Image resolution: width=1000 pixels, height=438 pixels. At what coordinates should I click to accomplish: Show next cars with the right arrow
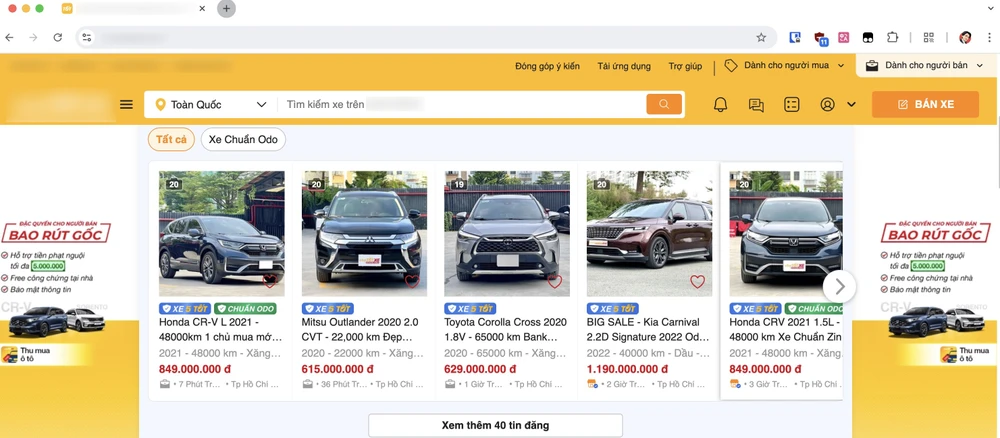(x=840, y=286)
